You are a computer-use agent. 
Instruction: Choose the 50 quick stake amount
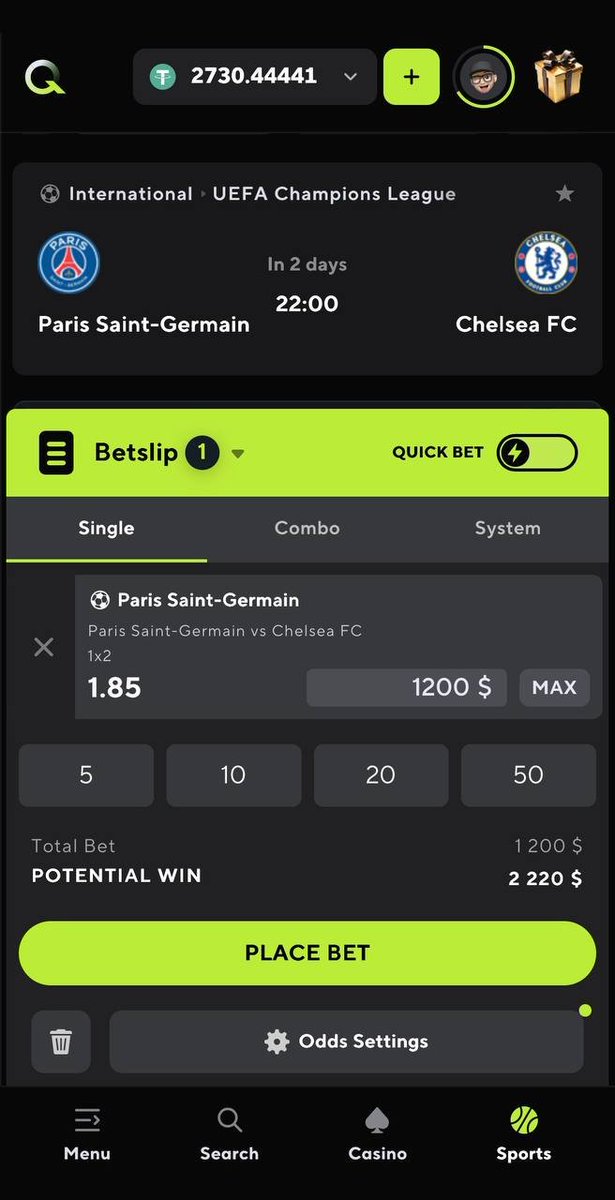point(528,775)
